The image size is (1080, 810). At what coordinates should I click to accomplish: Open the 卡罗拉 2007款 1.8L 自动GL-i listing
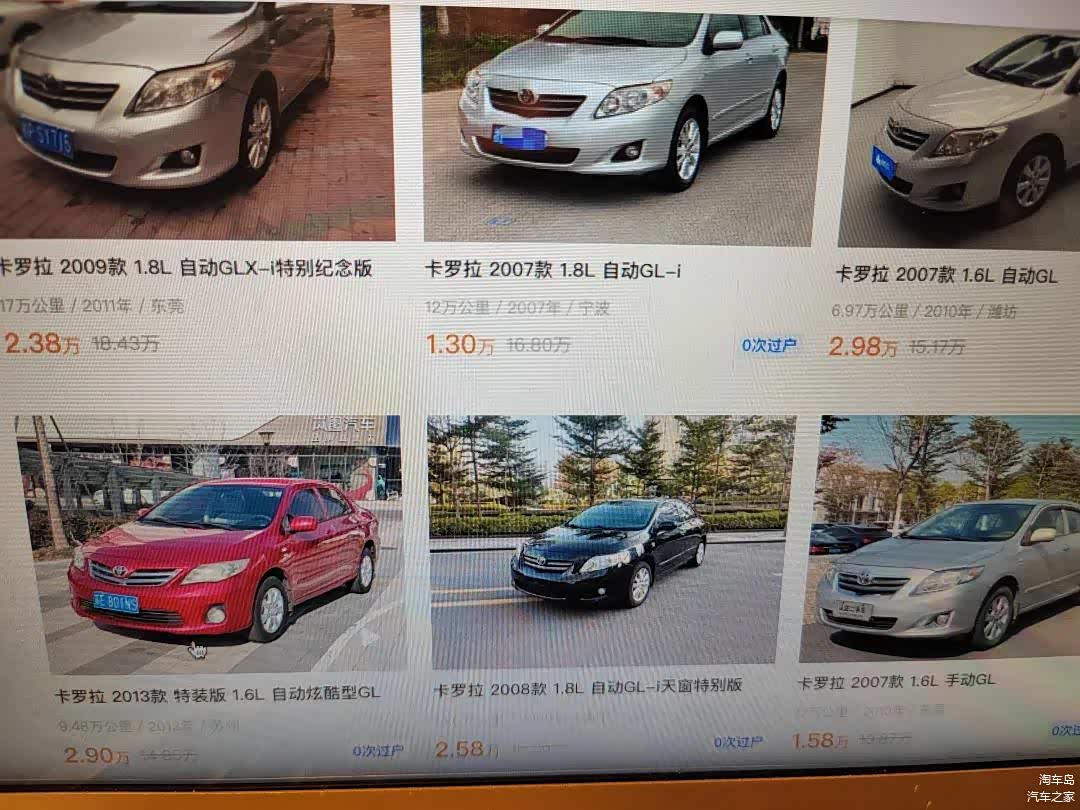553,270
